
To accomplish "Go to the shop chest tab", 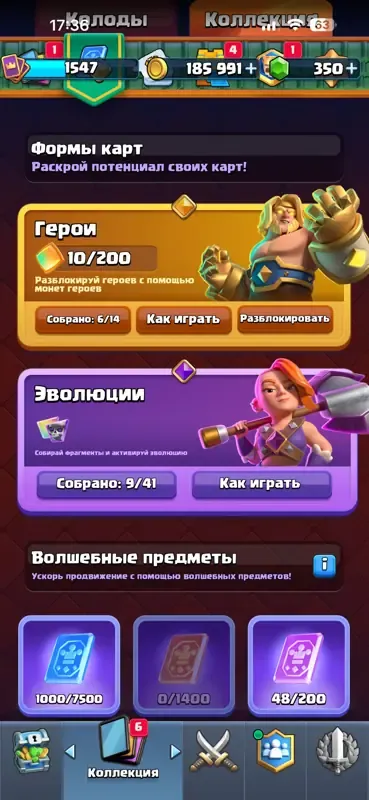I will pyautogui.click(x=30, y=751).
